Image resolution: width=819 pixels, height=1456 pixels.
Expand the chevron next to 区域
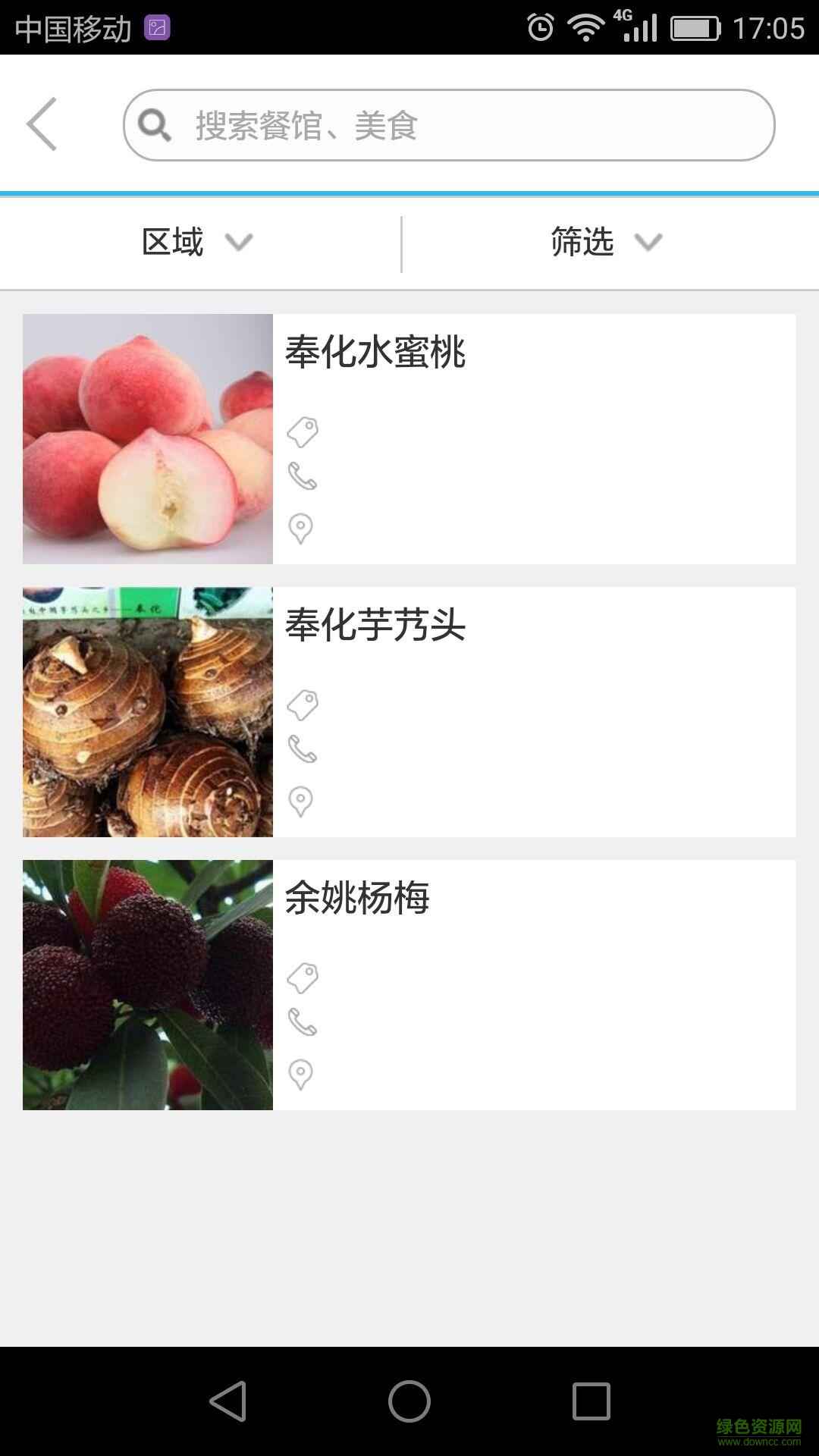(x=240, y=243)
